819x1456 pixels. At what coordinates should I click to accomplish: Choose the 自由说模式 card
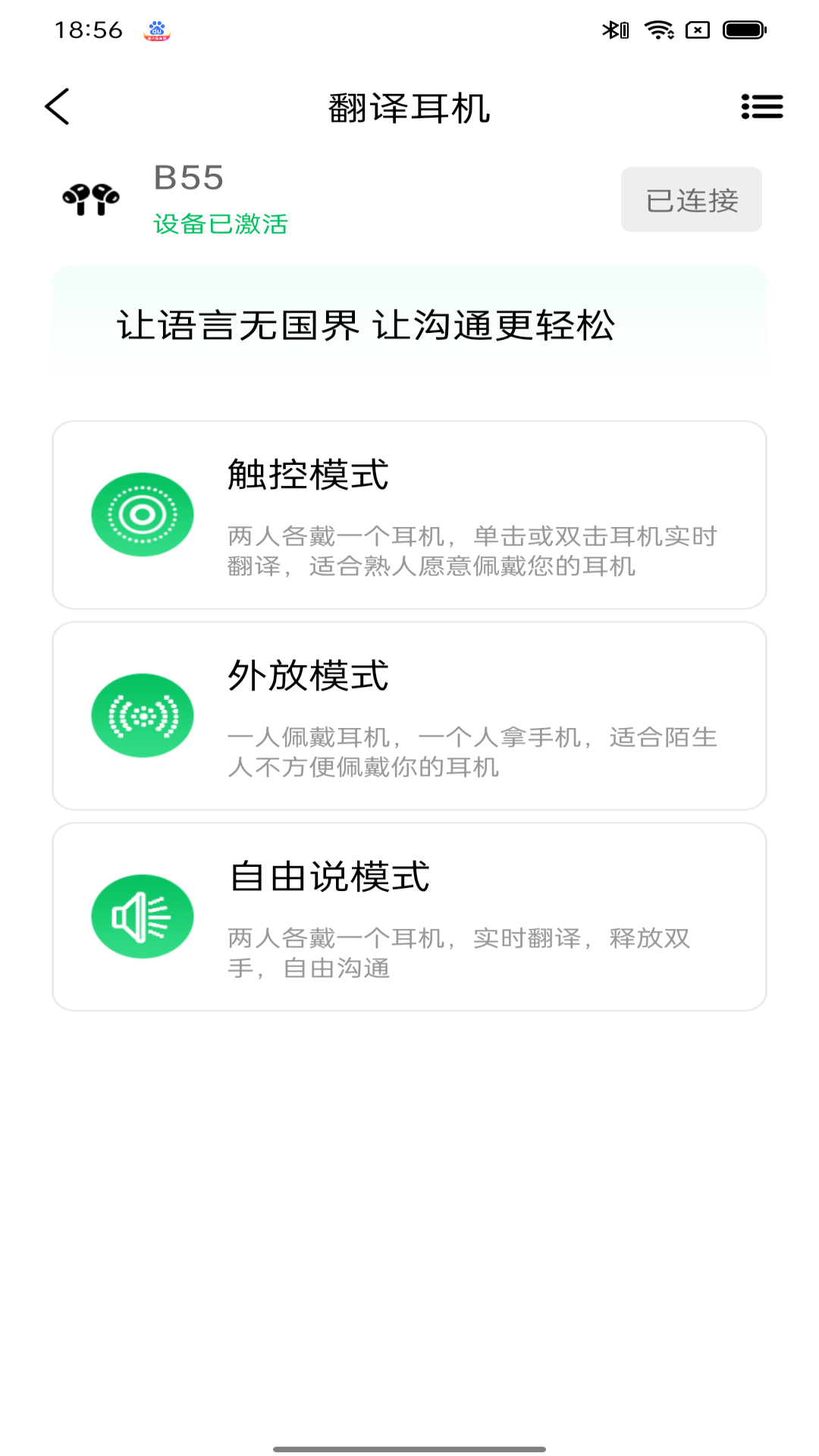pyautogui.click(x=409, y=915)
